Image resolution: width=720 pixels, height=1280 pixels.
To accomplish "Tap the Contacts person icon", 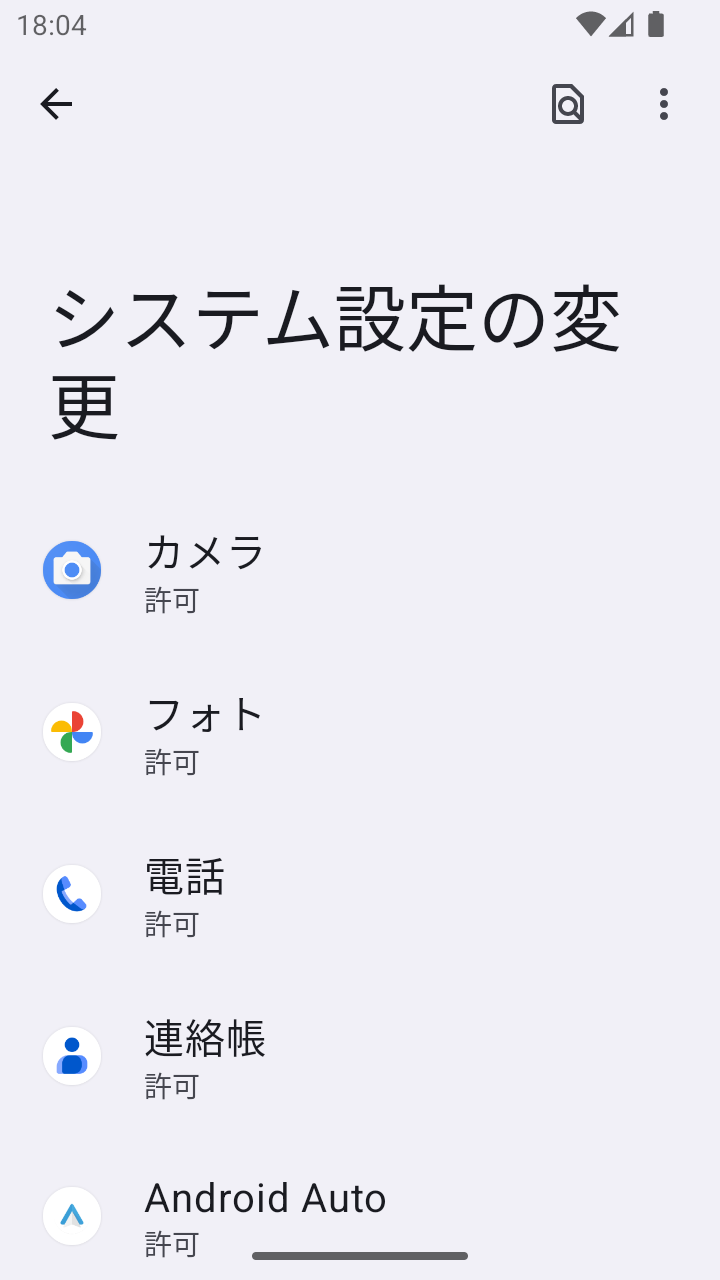I will (x=72, y=1055).
